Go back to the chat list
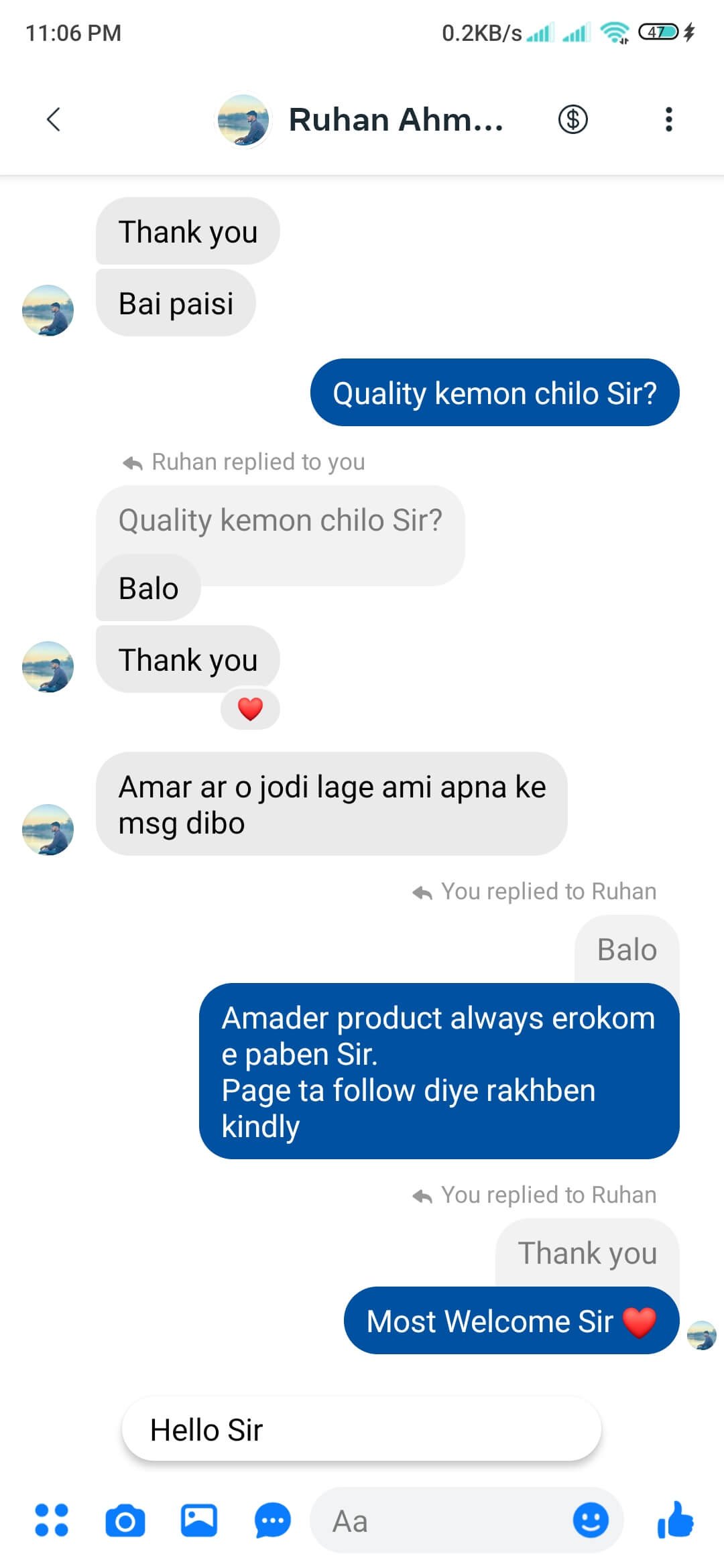 click(x=54, y=120)
